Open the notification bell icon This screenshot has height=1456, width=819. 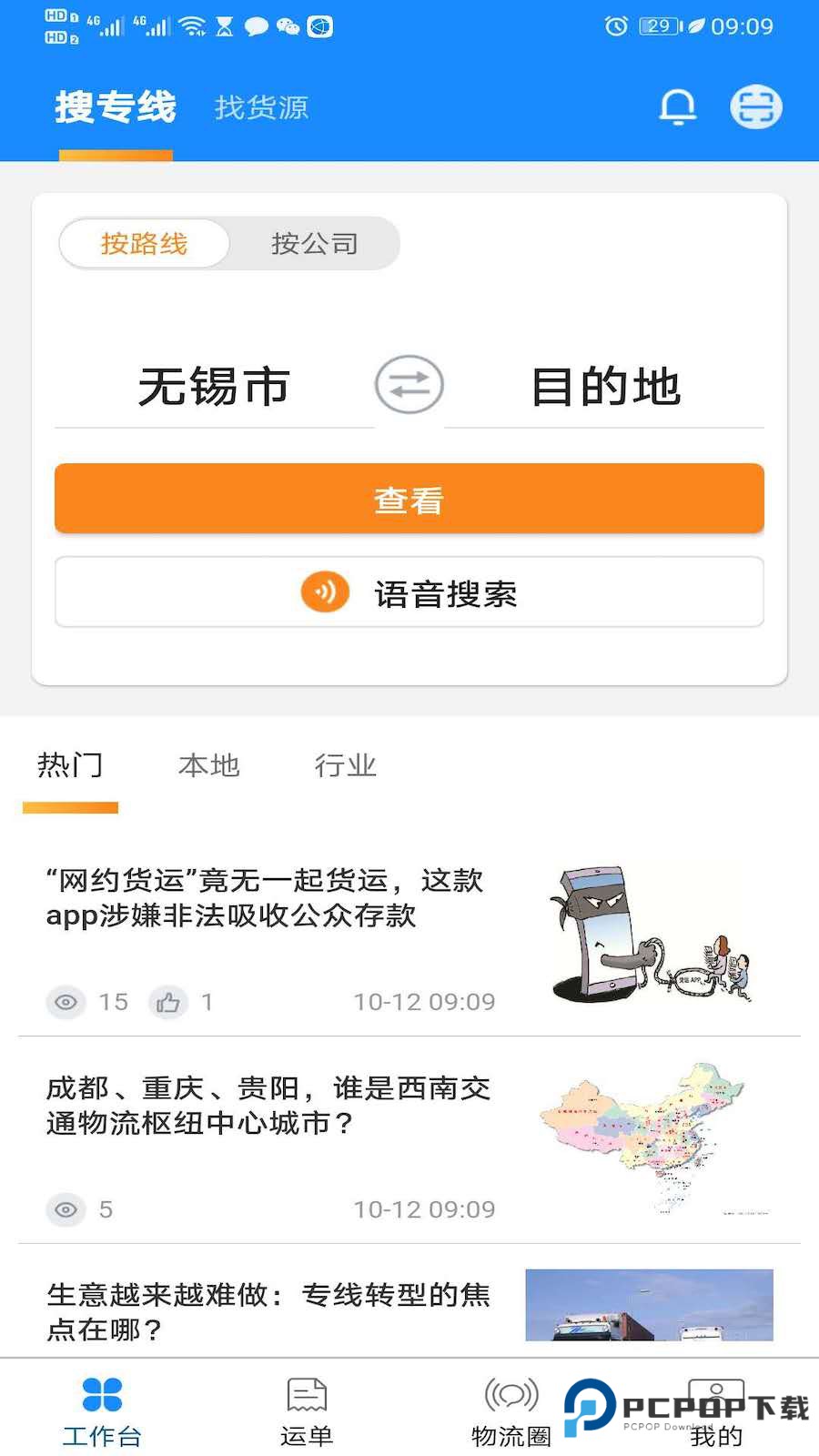pyautogui.click(x=677, y=106)
